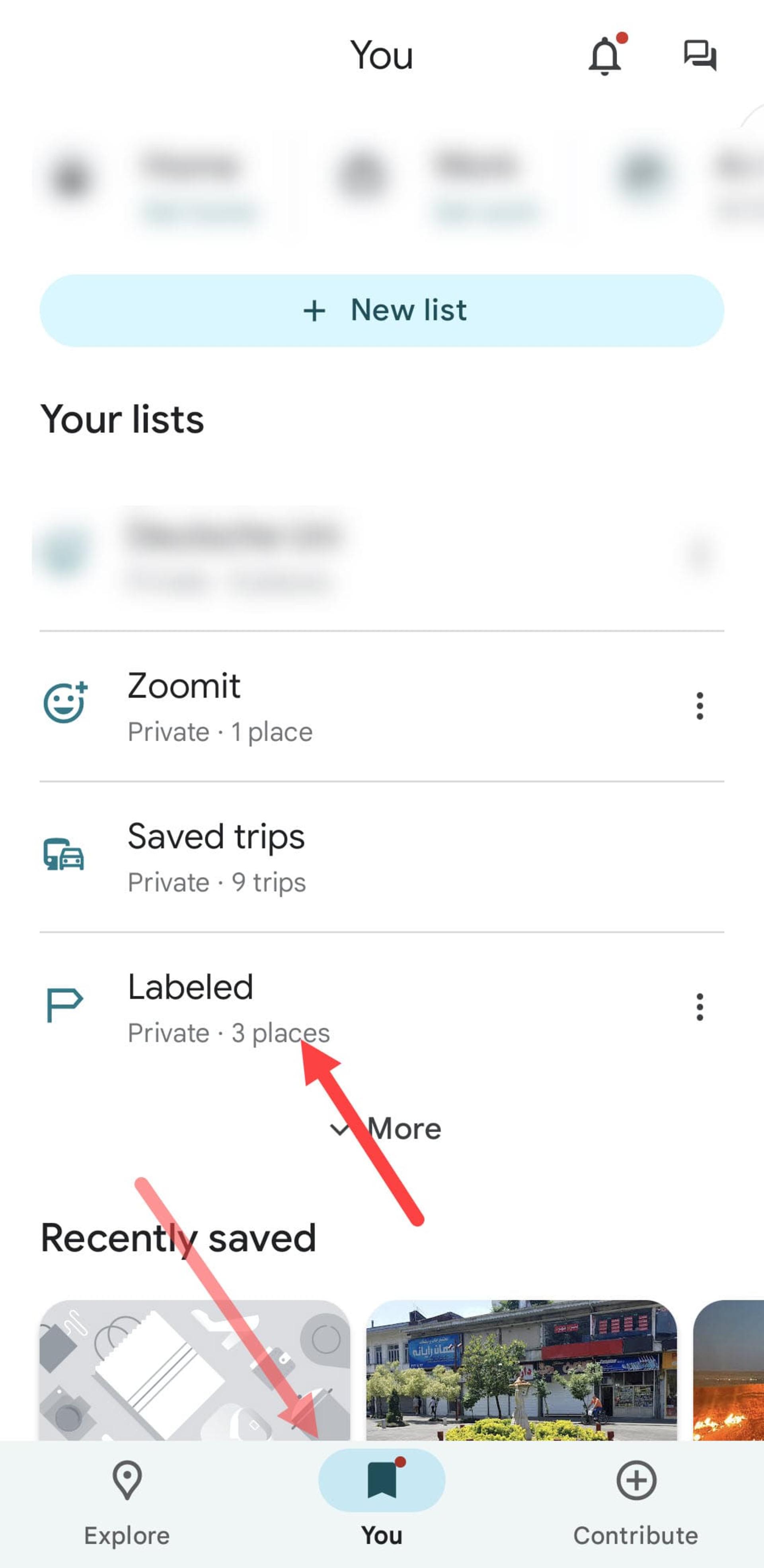Open overflow menu for Zoomit list
Viewport: 764px width, 1568px height.
click(700, 706)
